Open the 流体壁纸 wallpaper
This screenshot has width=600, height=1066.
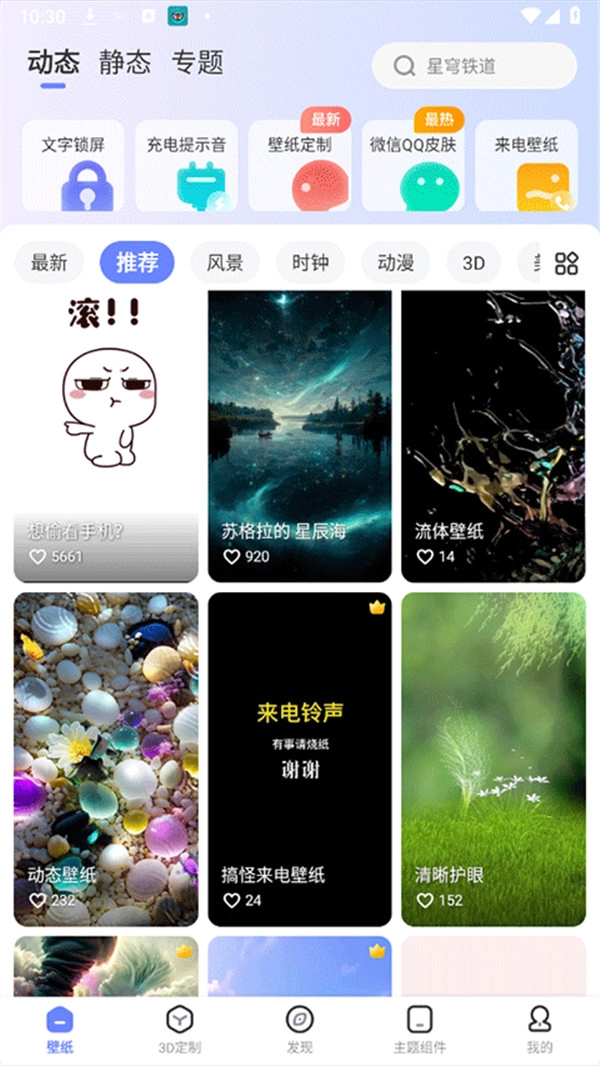493,436
